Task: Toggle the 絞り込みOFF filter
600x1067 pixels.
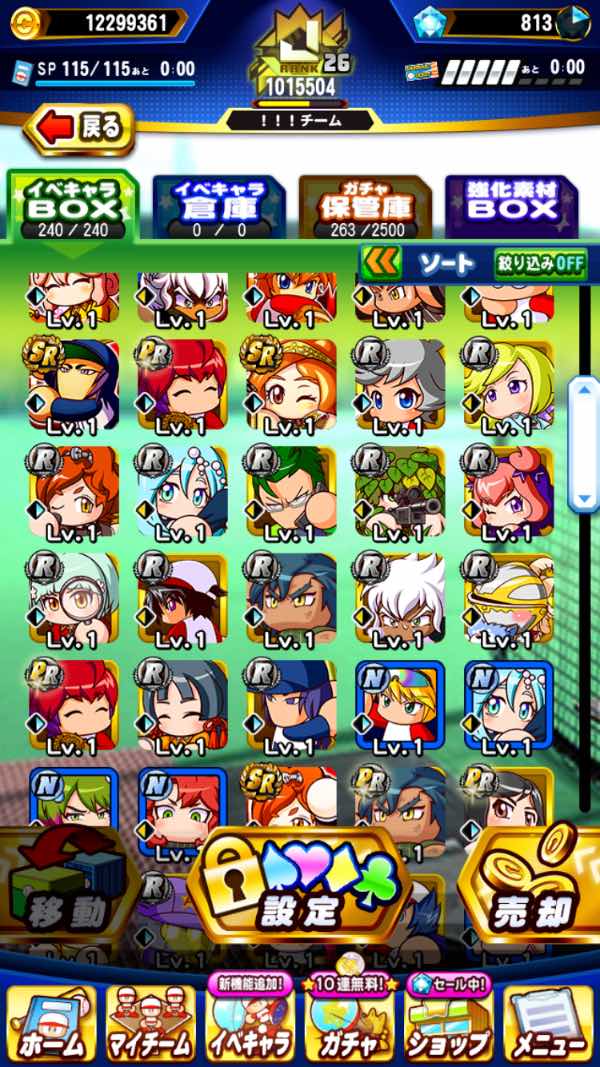Action: pyautogui.click(x=541, y=263)
